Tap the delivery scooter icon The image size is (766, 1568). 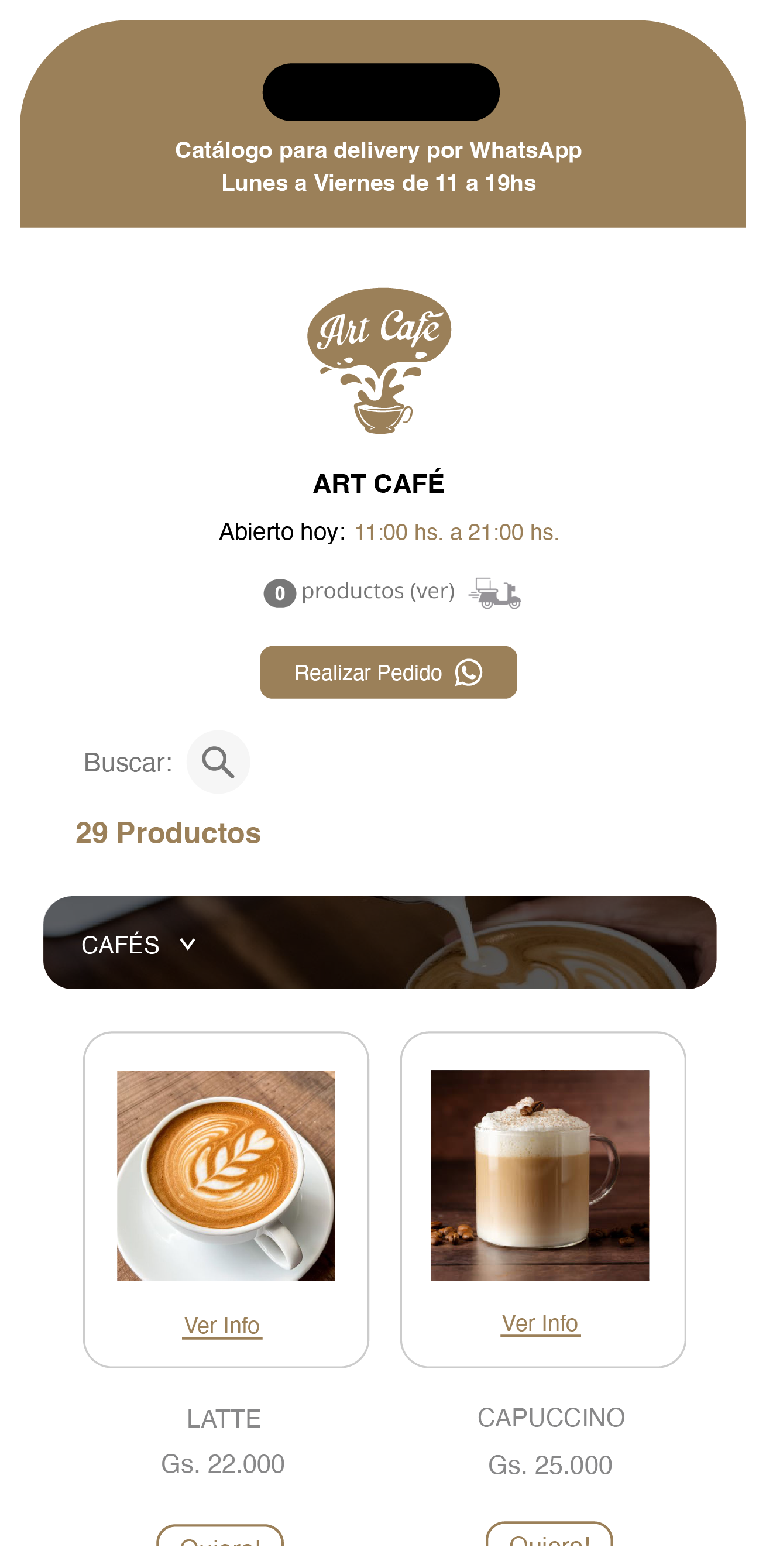[494, 593]
